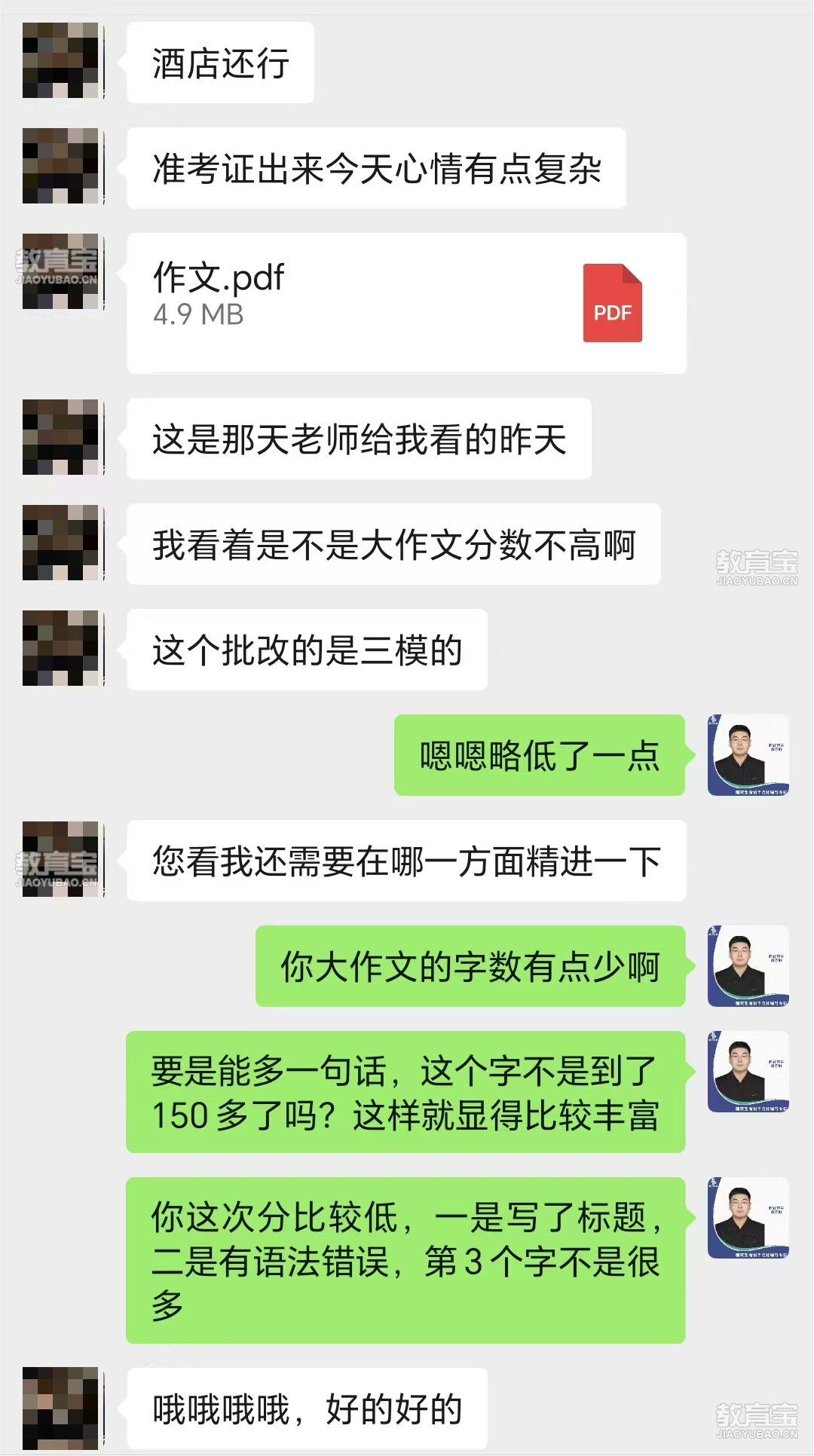Tap the teacher's avatar beside 嗯嗯略低了一点
The image size is (814, 1456).
pyautogui.click(x=748, y=755)
